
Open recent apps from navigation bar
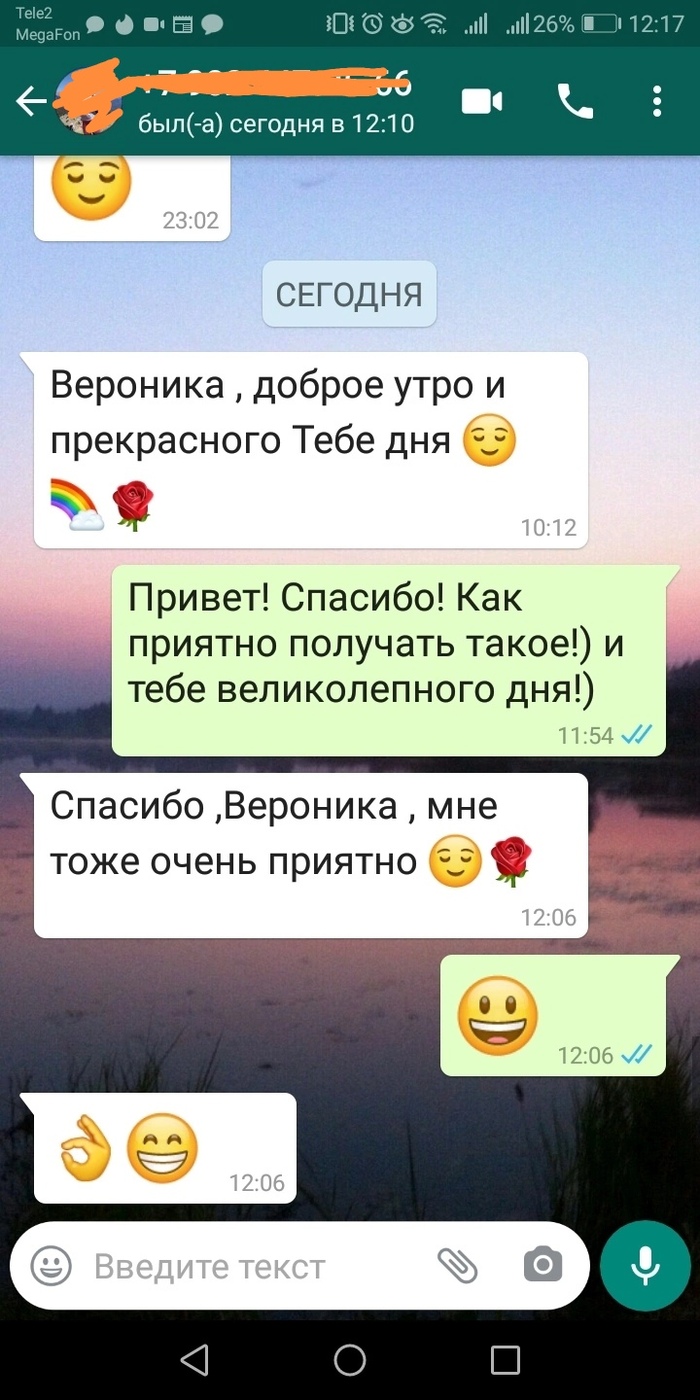tap(505, 1359)
